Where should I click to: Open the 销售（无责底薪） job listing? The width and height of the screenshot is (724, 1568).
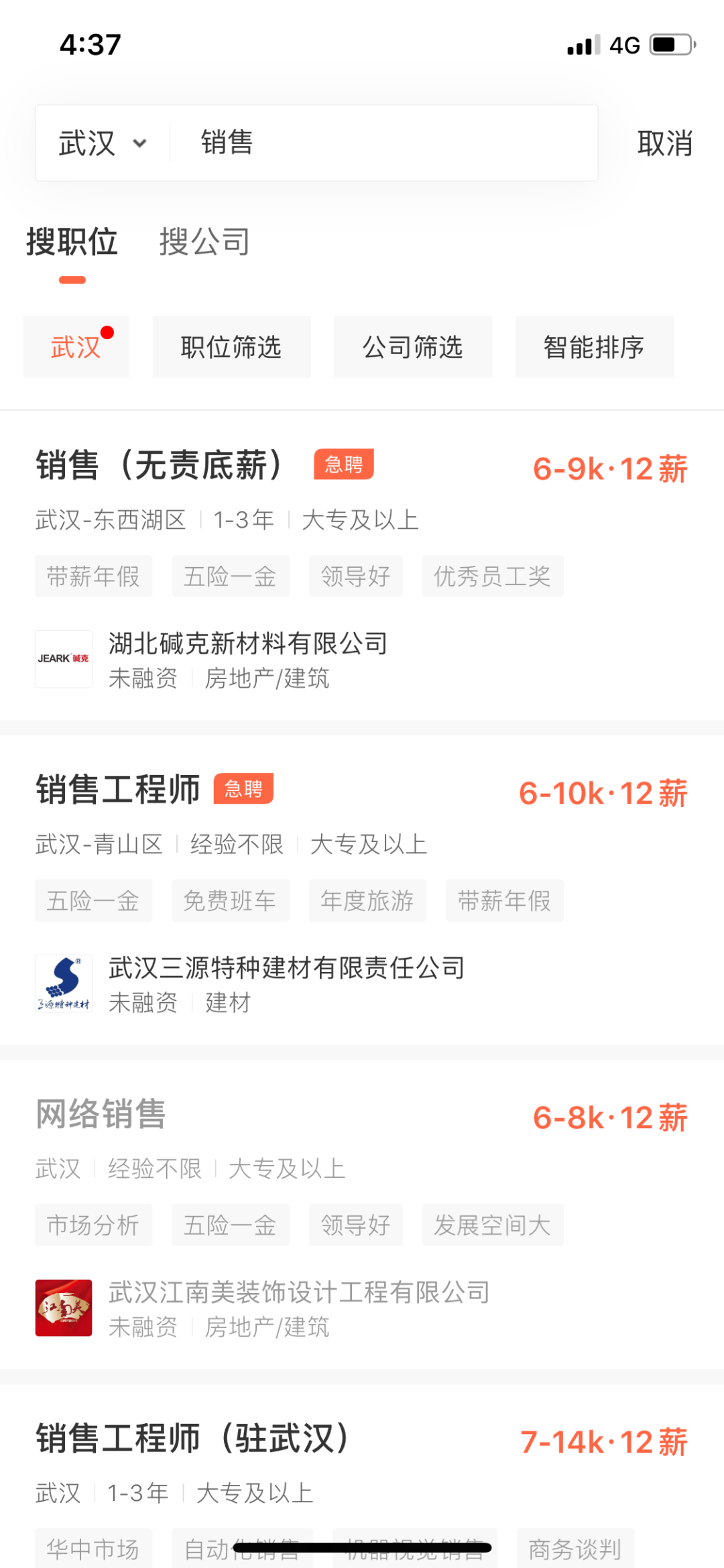click(x=362, y=566)
